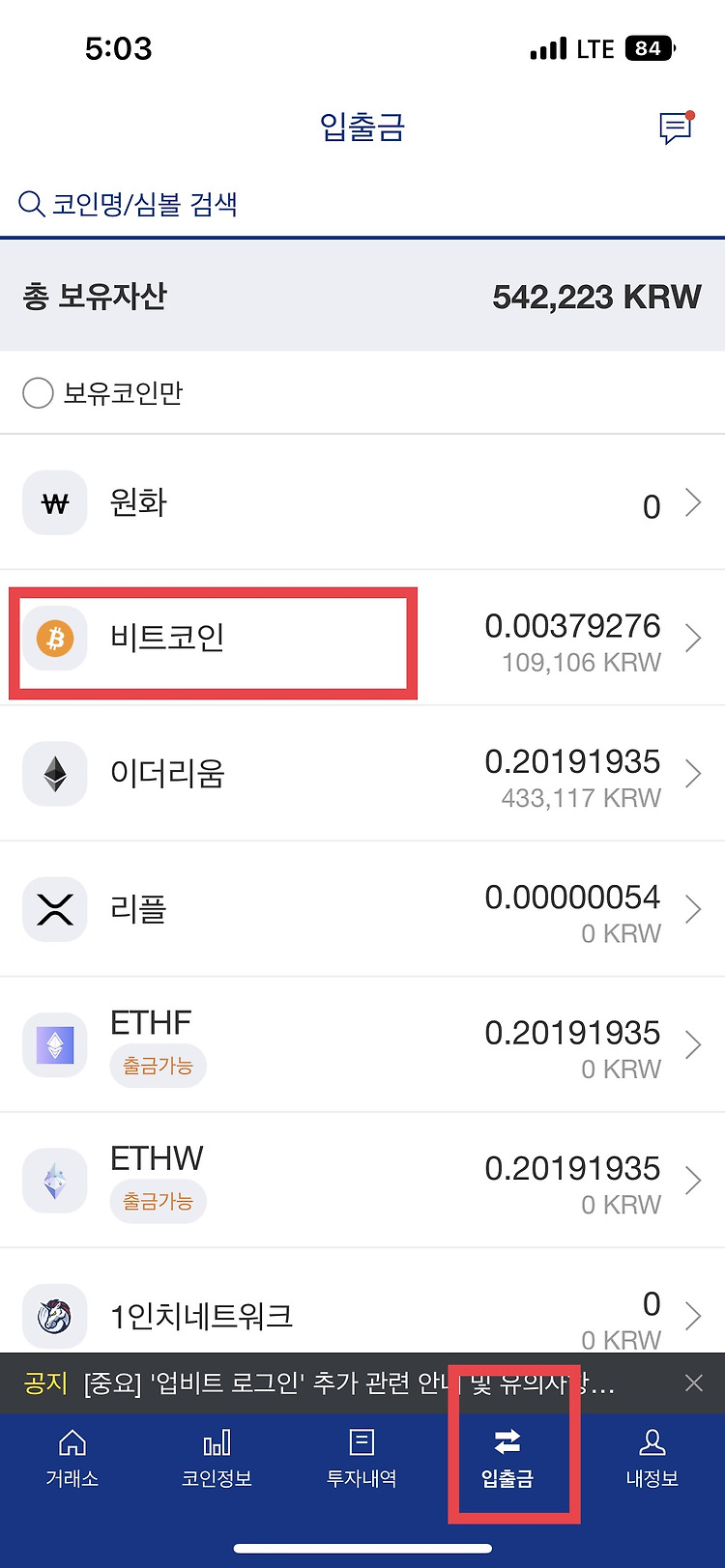Image resolution: width=725 pixels, height=1568 pixels.
Task: Open the 비트코인 row
Action: coord(362,638)
